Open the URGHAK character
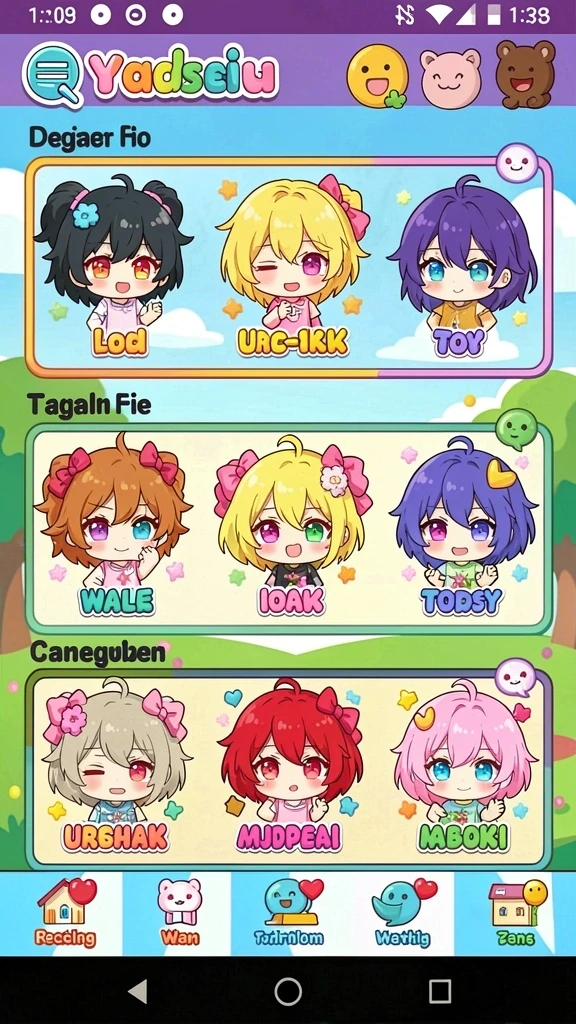This screenshot has width=576, height=1024. pos(115,765)
